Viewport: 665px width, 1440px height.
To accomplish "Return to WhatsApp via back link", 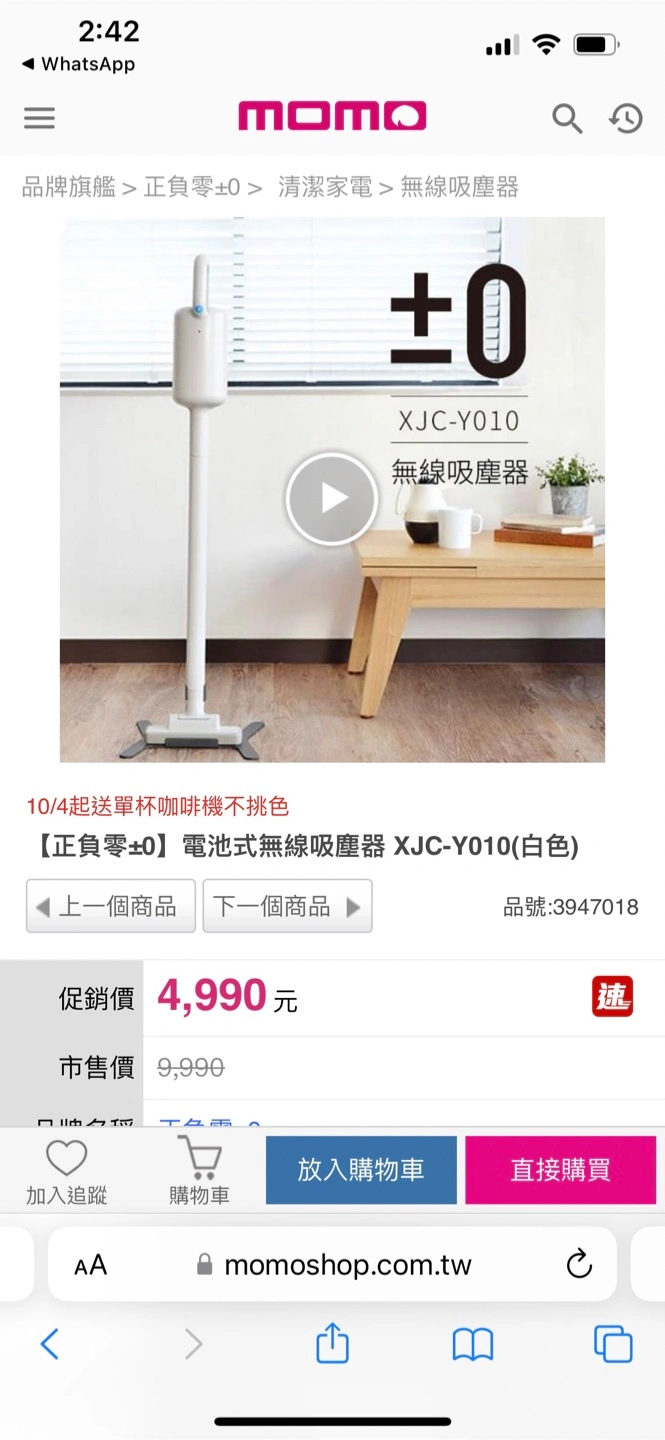I will 78,64.
